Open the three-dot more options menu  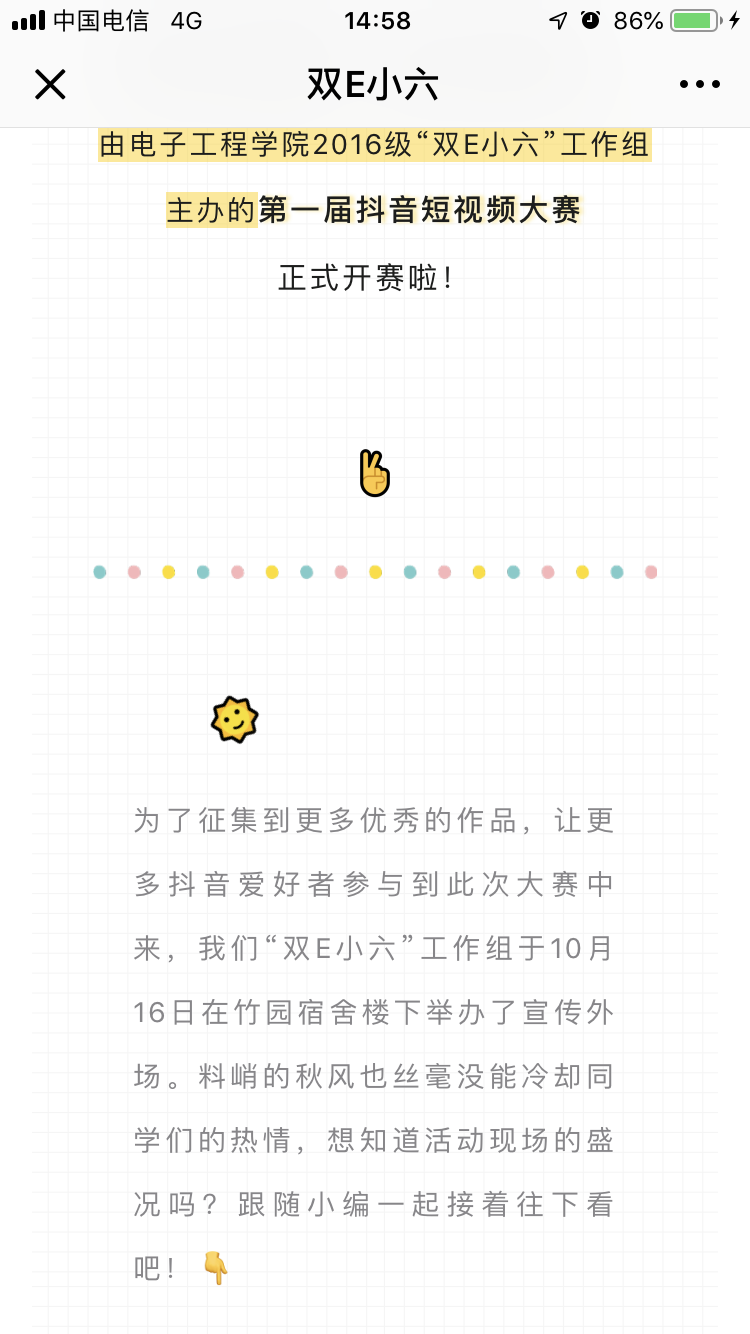(x=698, y=84)
